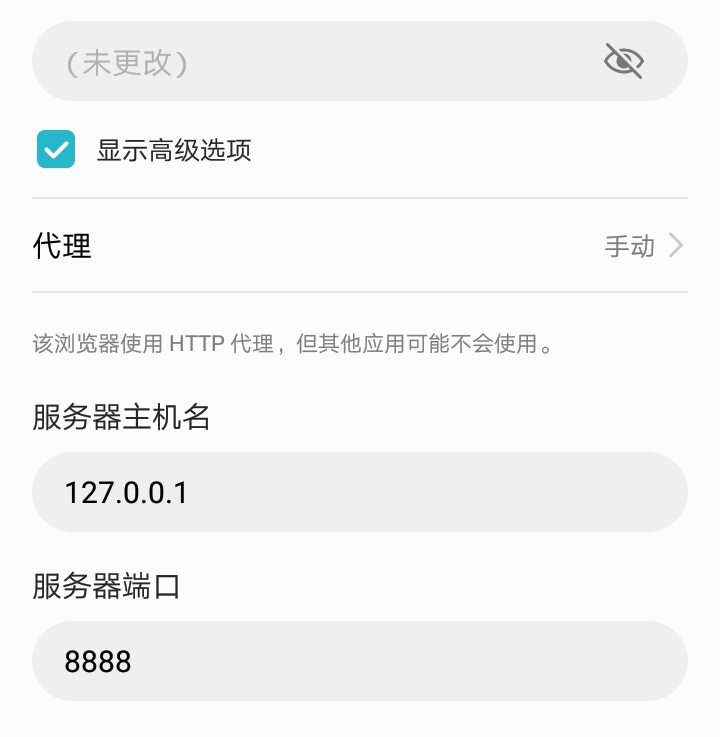Screen dimensions: 720x737
Task: Toggle password visibility eye icon
Action: (x=624, y=61)
